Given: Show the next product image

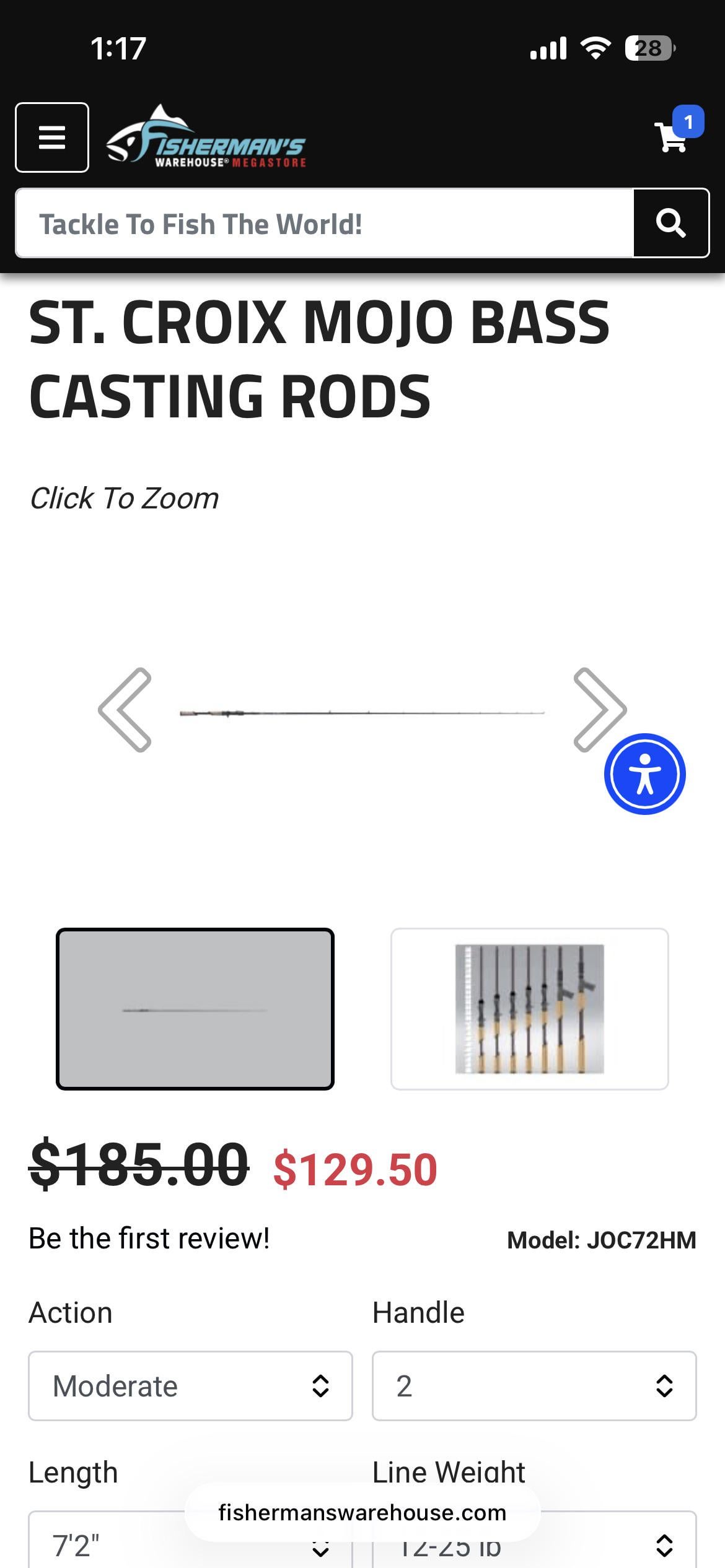Looking at the screenshot, I should coord(599,710).
